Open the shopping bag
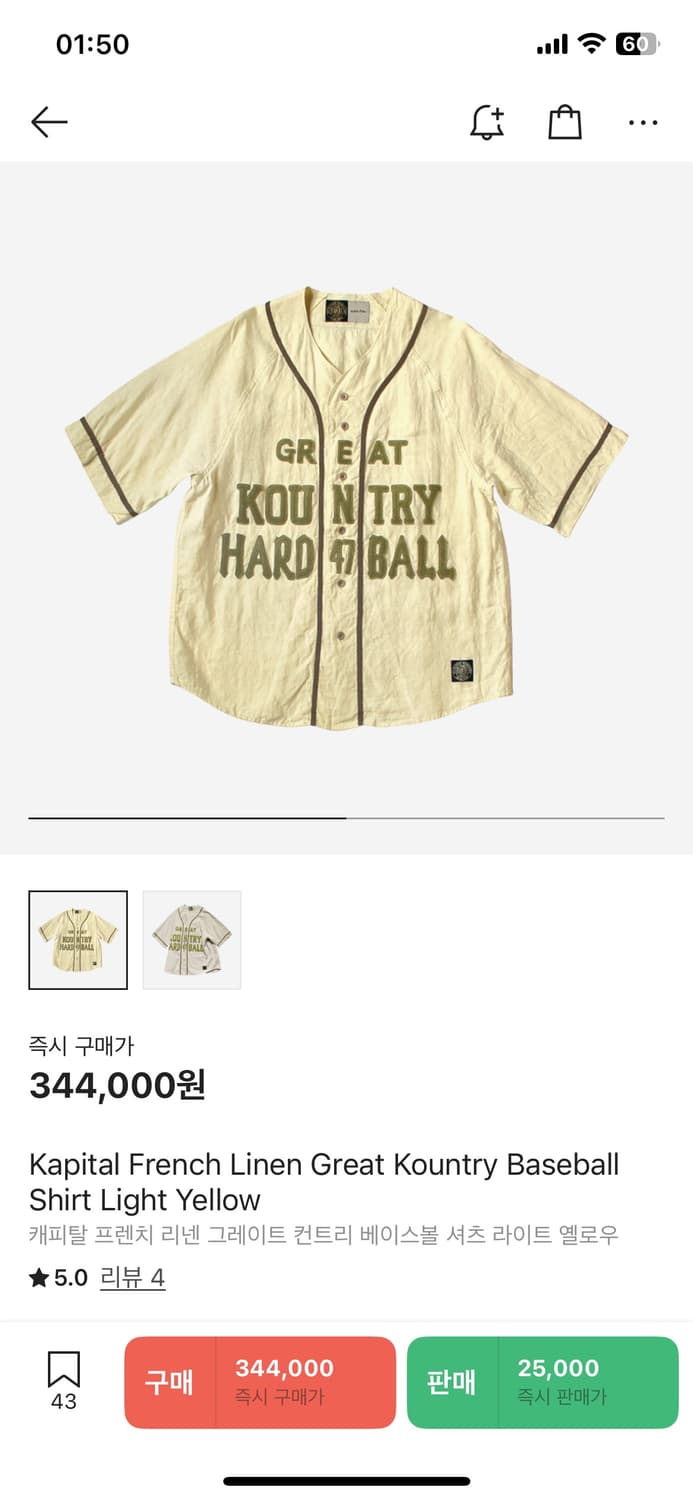Image resolution: width=693 pixels, height=1500 pixels. pyautogui.click(x=565, y=122)
